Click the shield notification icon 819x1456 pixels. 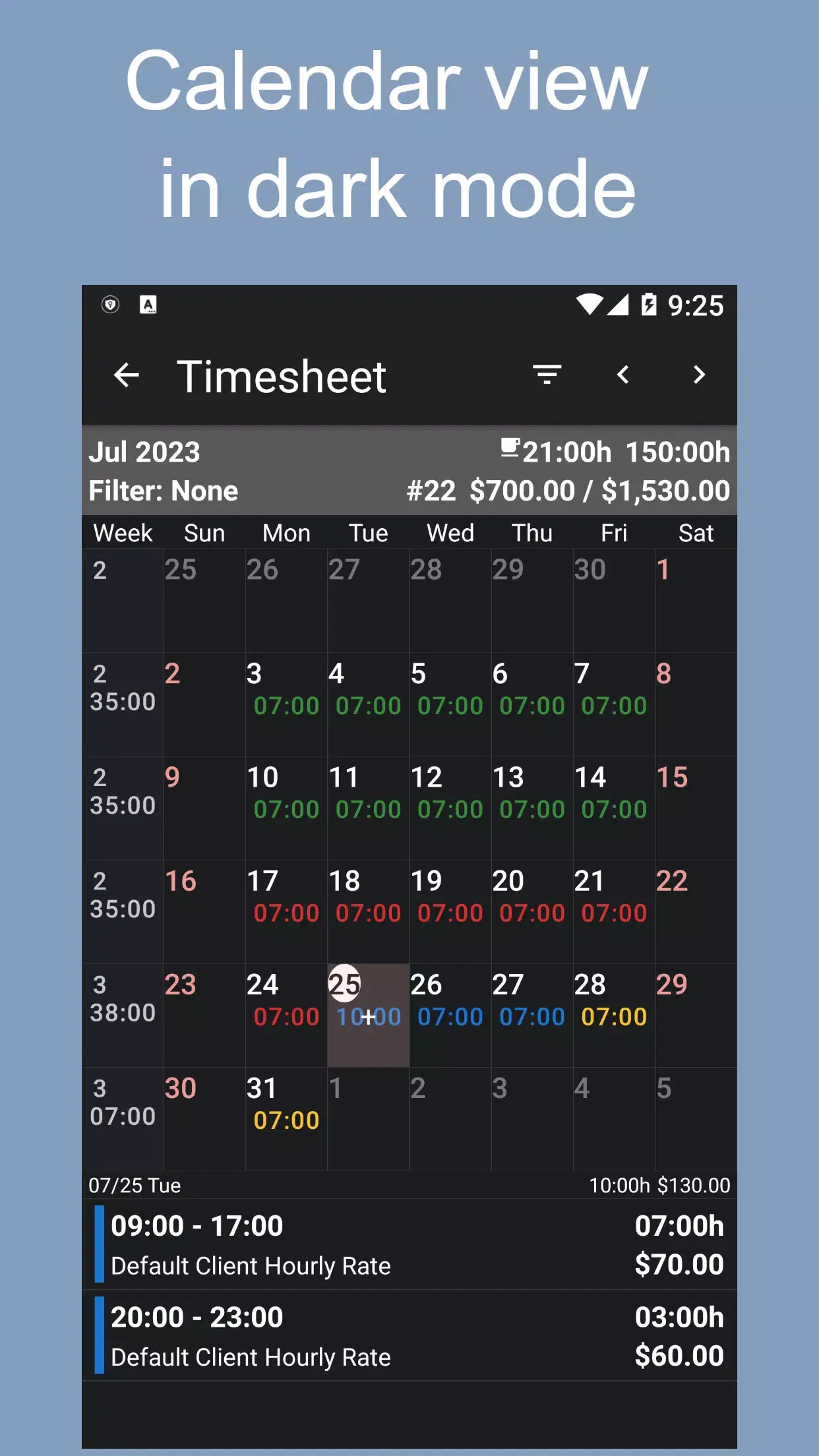tap(109, 305)
